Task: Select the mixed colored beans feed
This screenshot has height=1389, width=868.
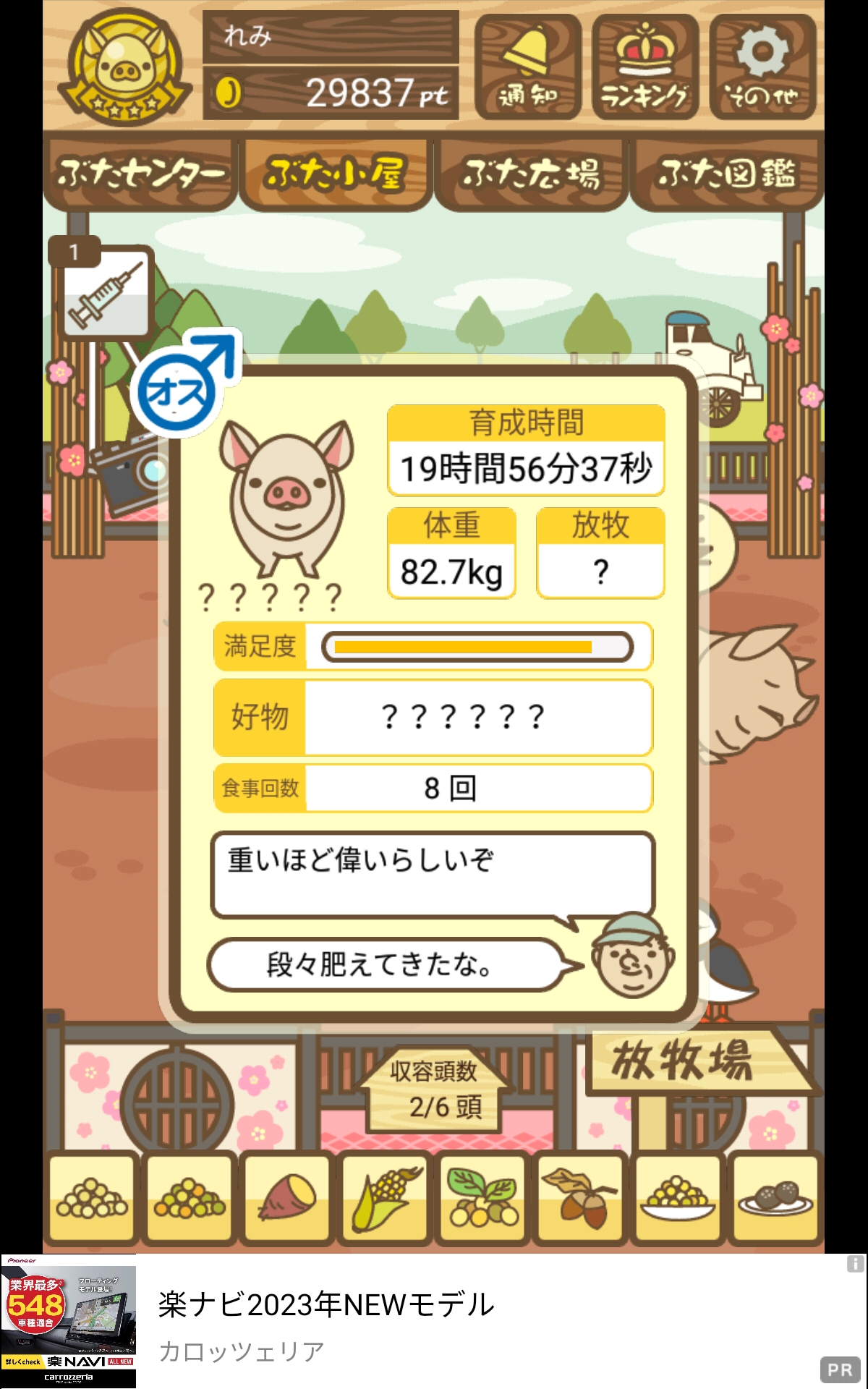Action: 190,1199
